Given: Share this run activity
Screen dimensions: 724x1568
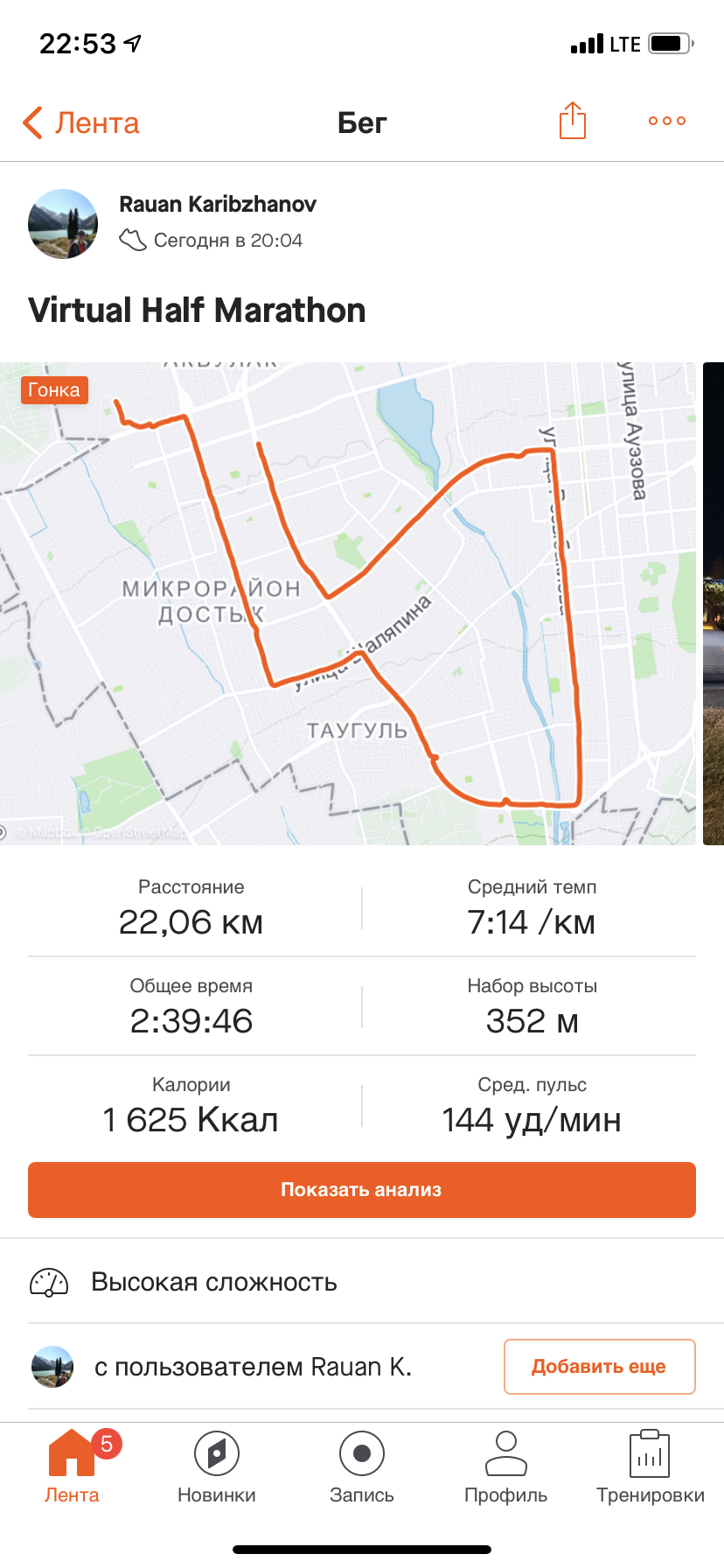Looking at the screenshot, I should pos(573,121).
